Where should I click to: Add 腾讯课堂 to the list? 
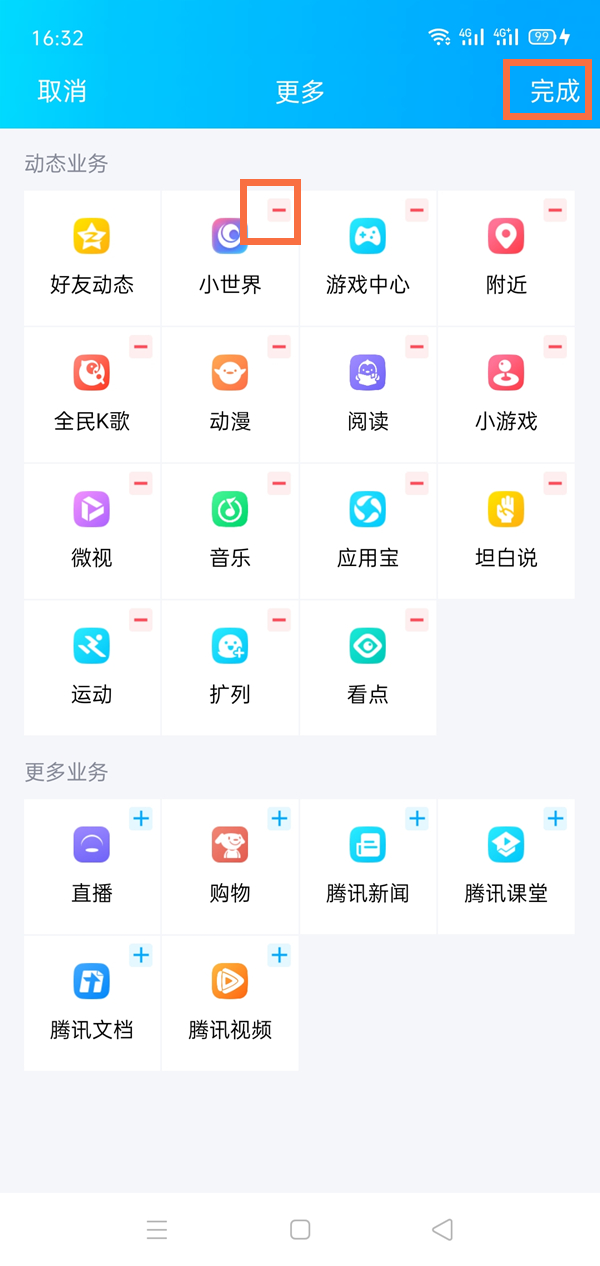tap(555, 819)
